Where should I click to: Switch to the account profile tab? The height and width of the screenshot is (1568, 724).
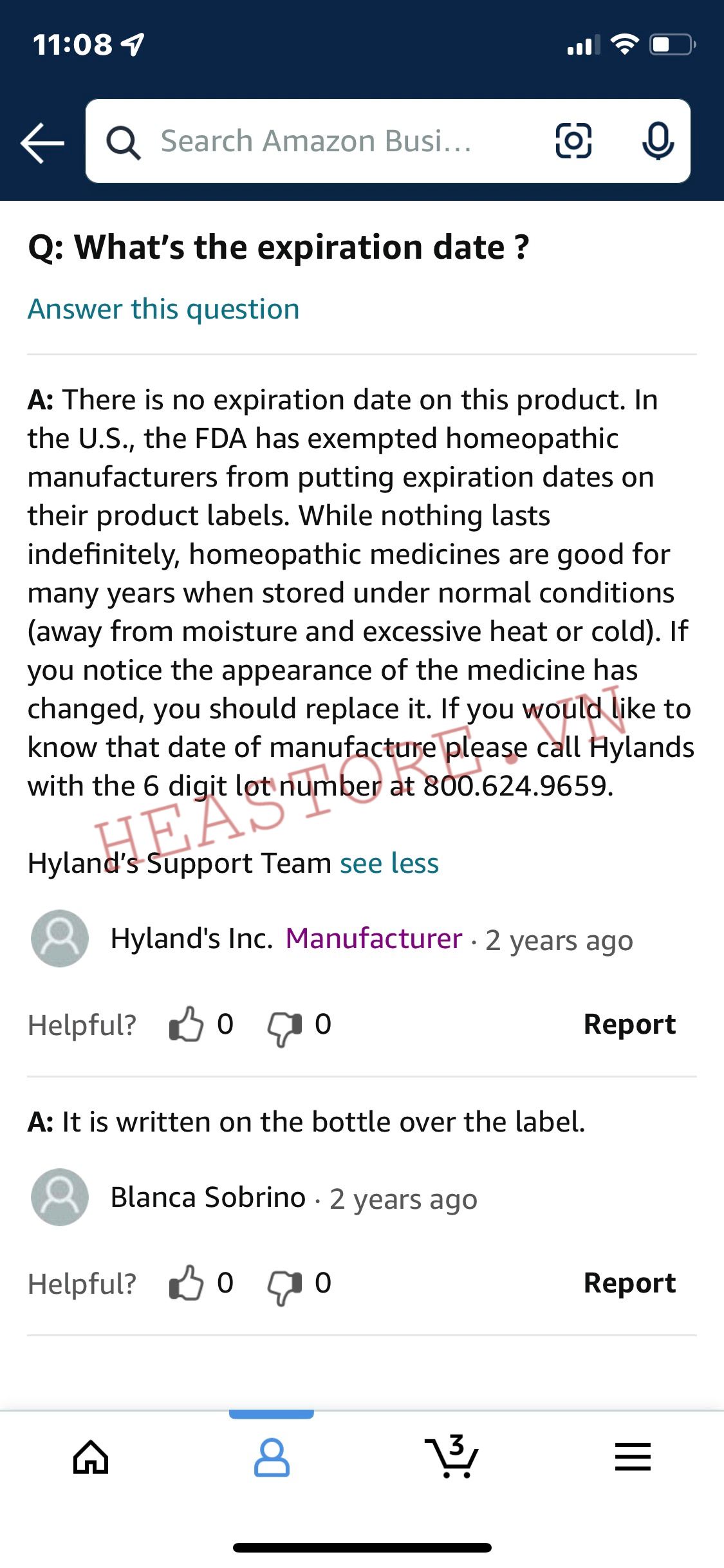pyautogui.click(x=272, y=1457)
